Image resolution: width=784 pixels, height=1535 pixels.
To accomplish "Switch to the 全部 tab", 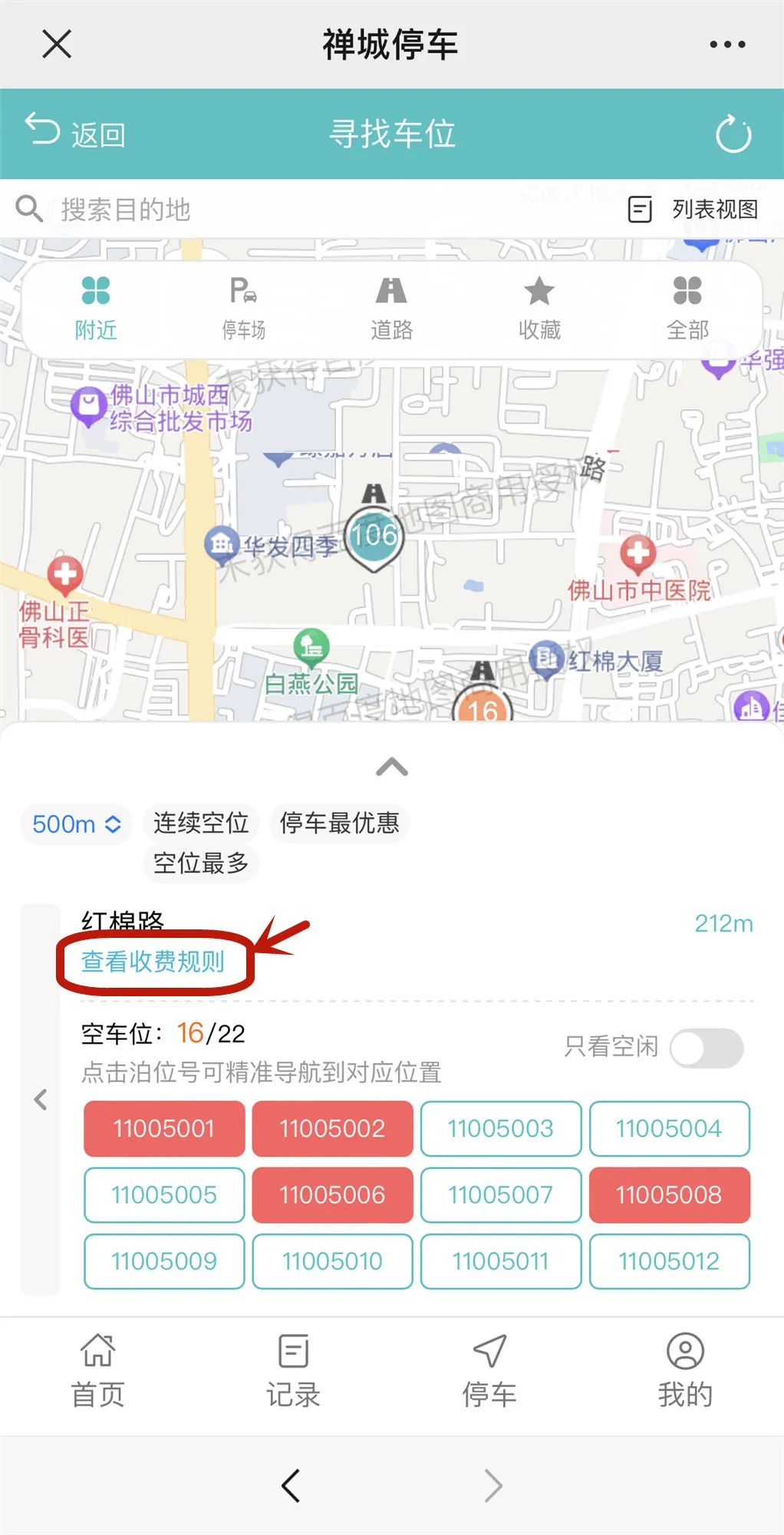I will pyautogui.click(x=687, y=309).
